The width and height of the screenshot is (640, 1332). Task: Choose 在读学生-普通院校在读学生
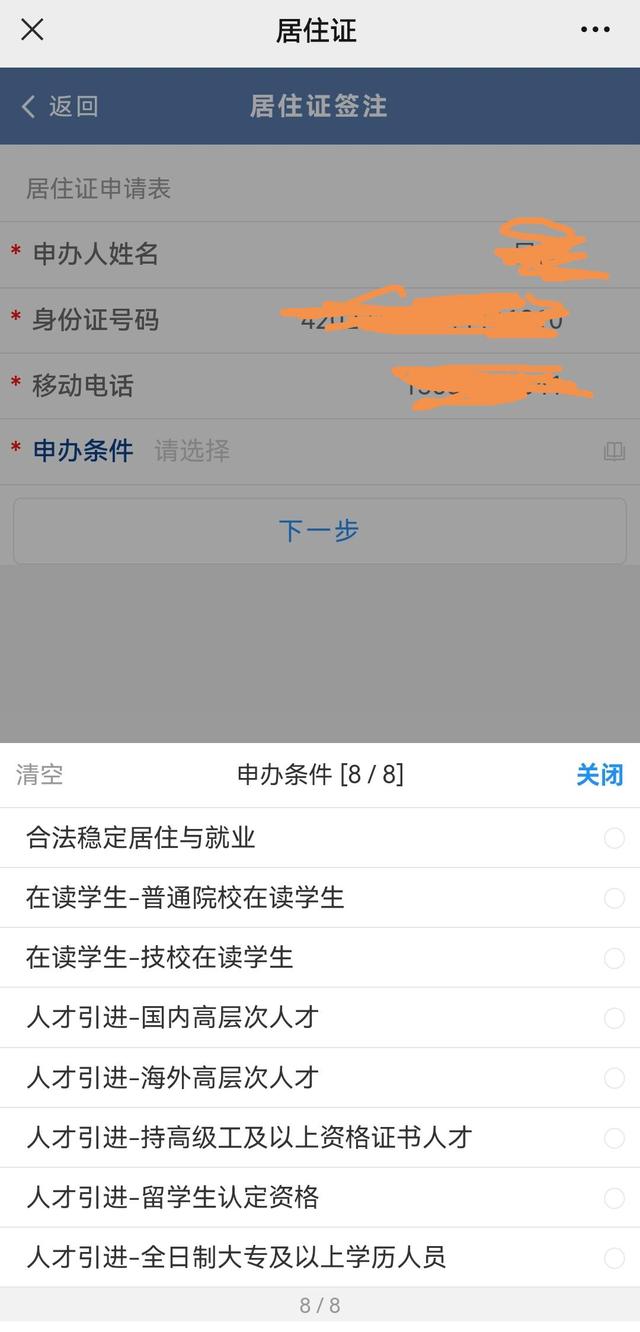(x=320, y=898)
